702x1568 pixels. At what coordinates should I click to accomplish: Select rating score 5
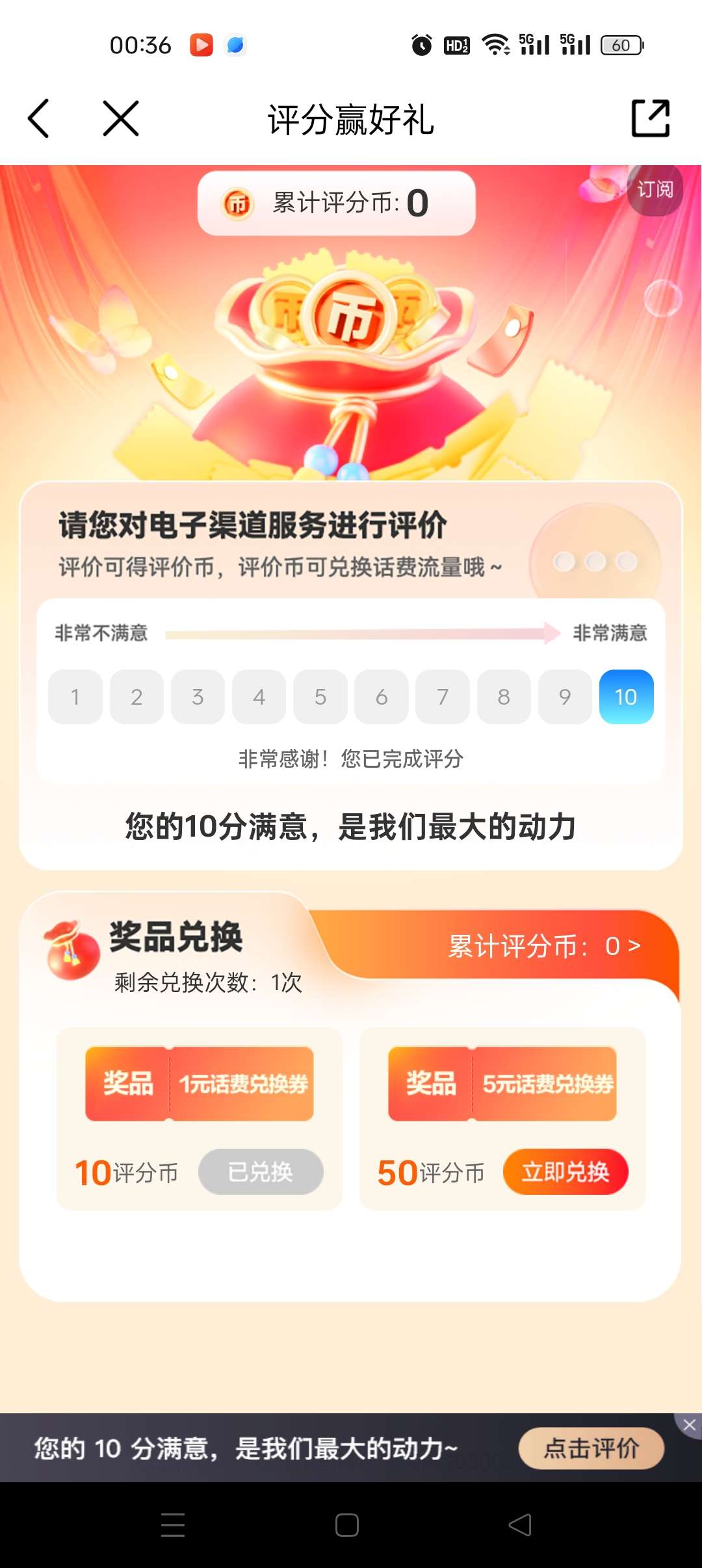pyautogui.click(x=320, y=697)
